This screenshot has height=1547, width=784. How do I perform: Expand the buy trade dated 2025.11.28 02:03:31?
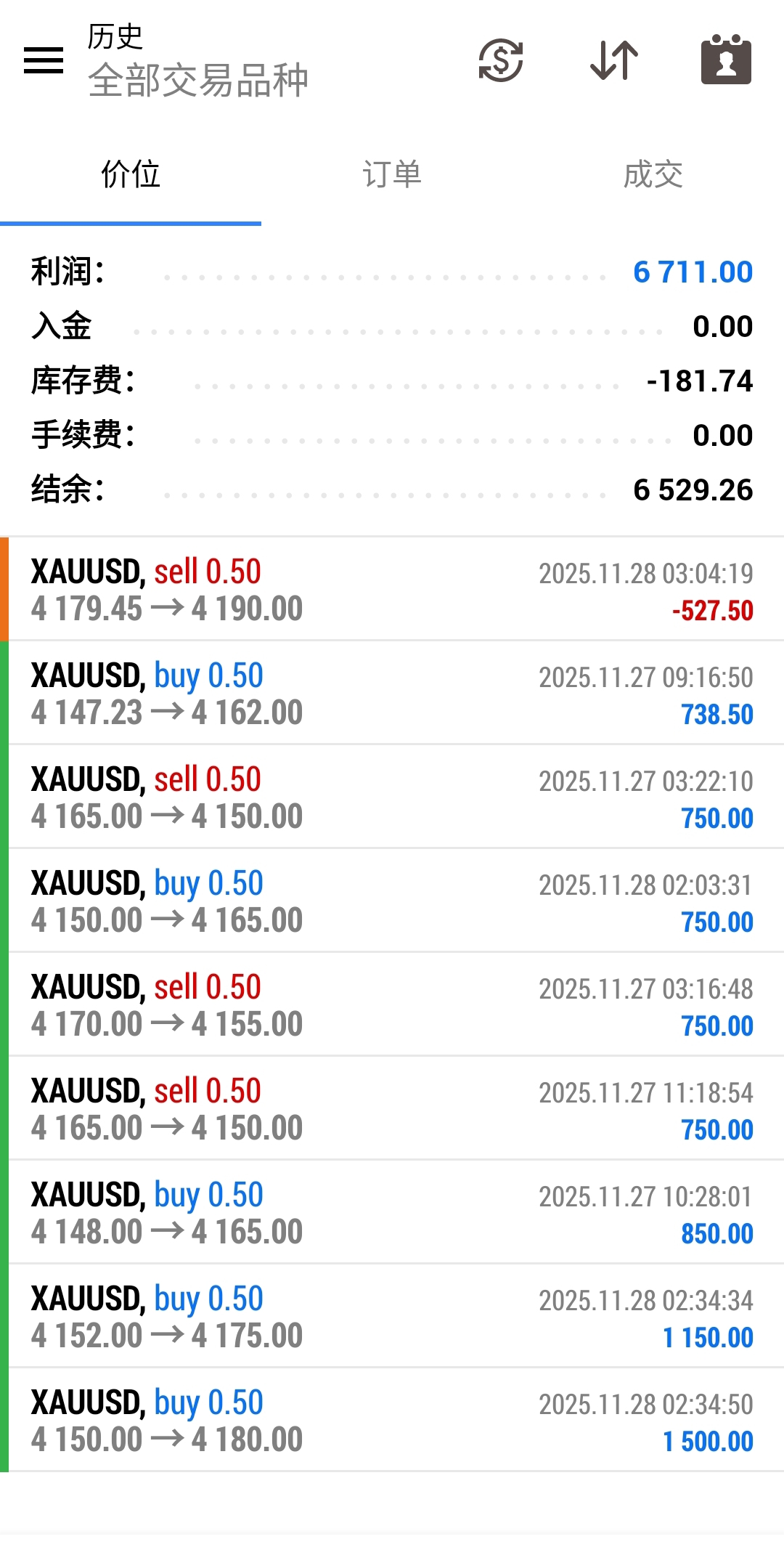392,901
